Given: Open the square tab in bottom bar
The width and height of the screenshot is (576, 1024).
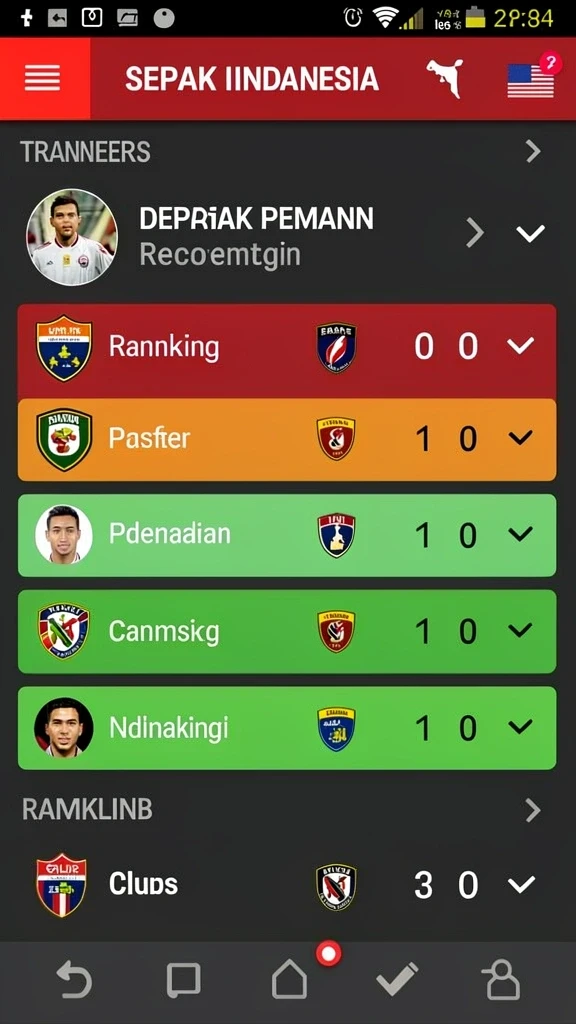Looking at the screenshot, I should [183, 980].
